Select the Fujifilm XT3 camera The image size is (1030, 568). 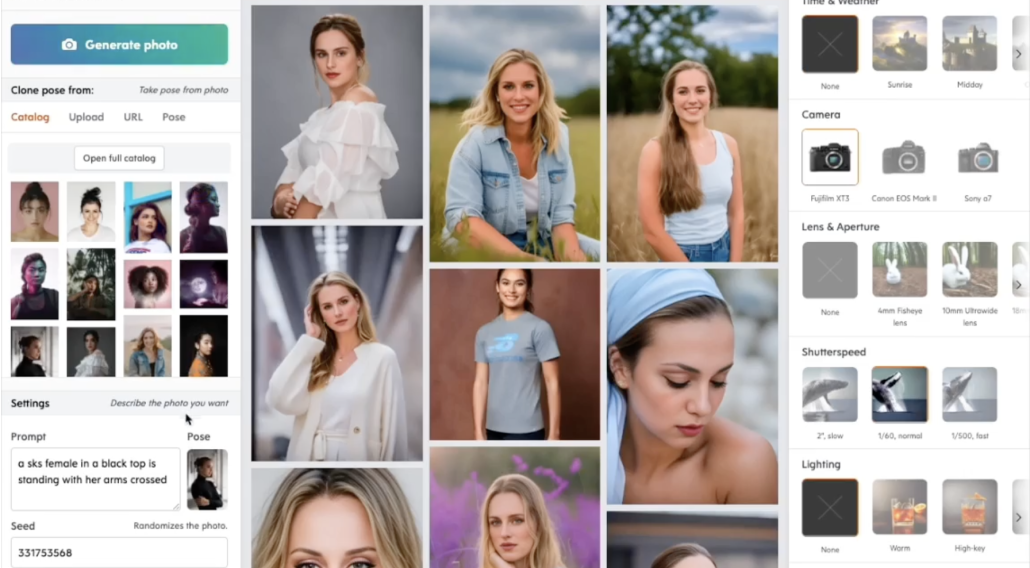click(830, 157)
